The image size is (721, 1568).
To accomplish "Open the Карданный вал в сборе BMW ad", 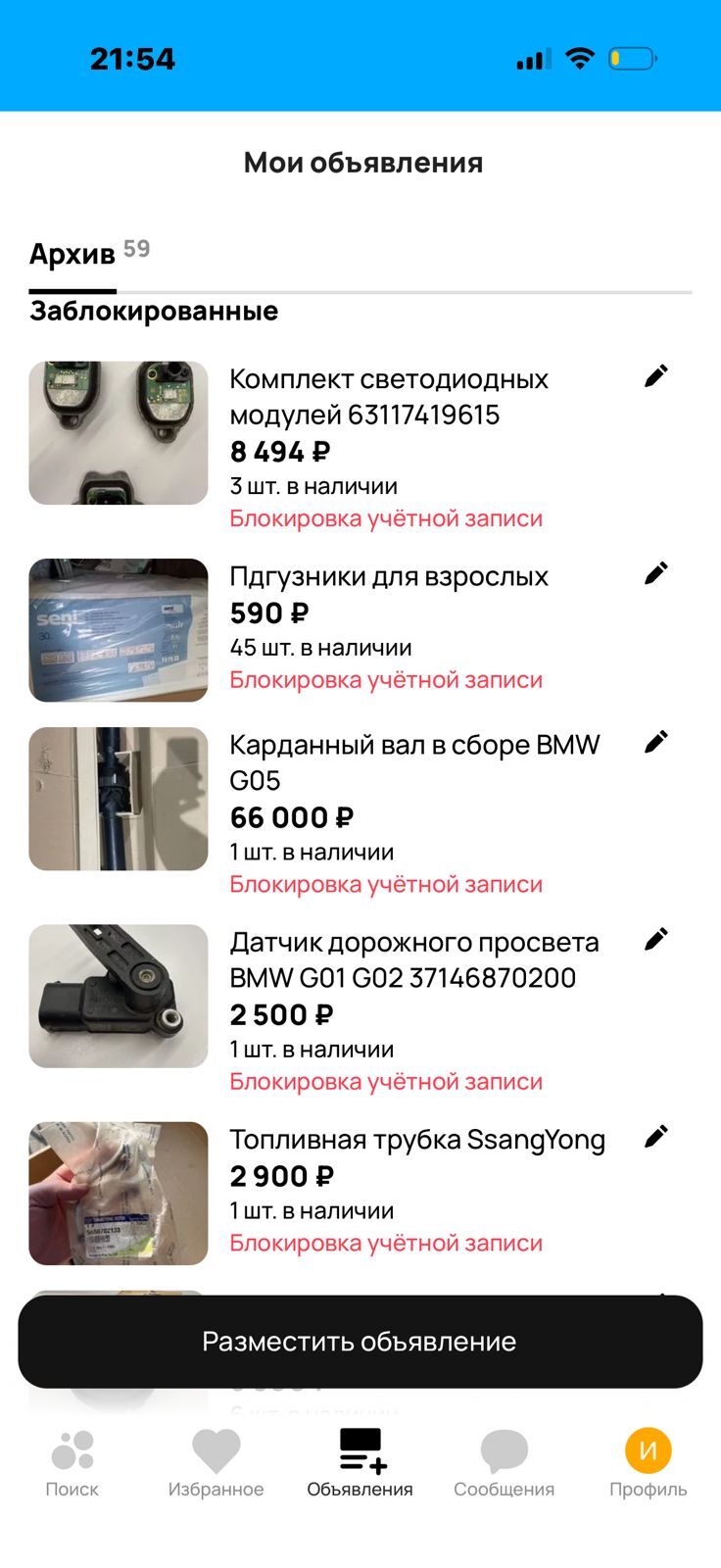I will coord(413,762).
